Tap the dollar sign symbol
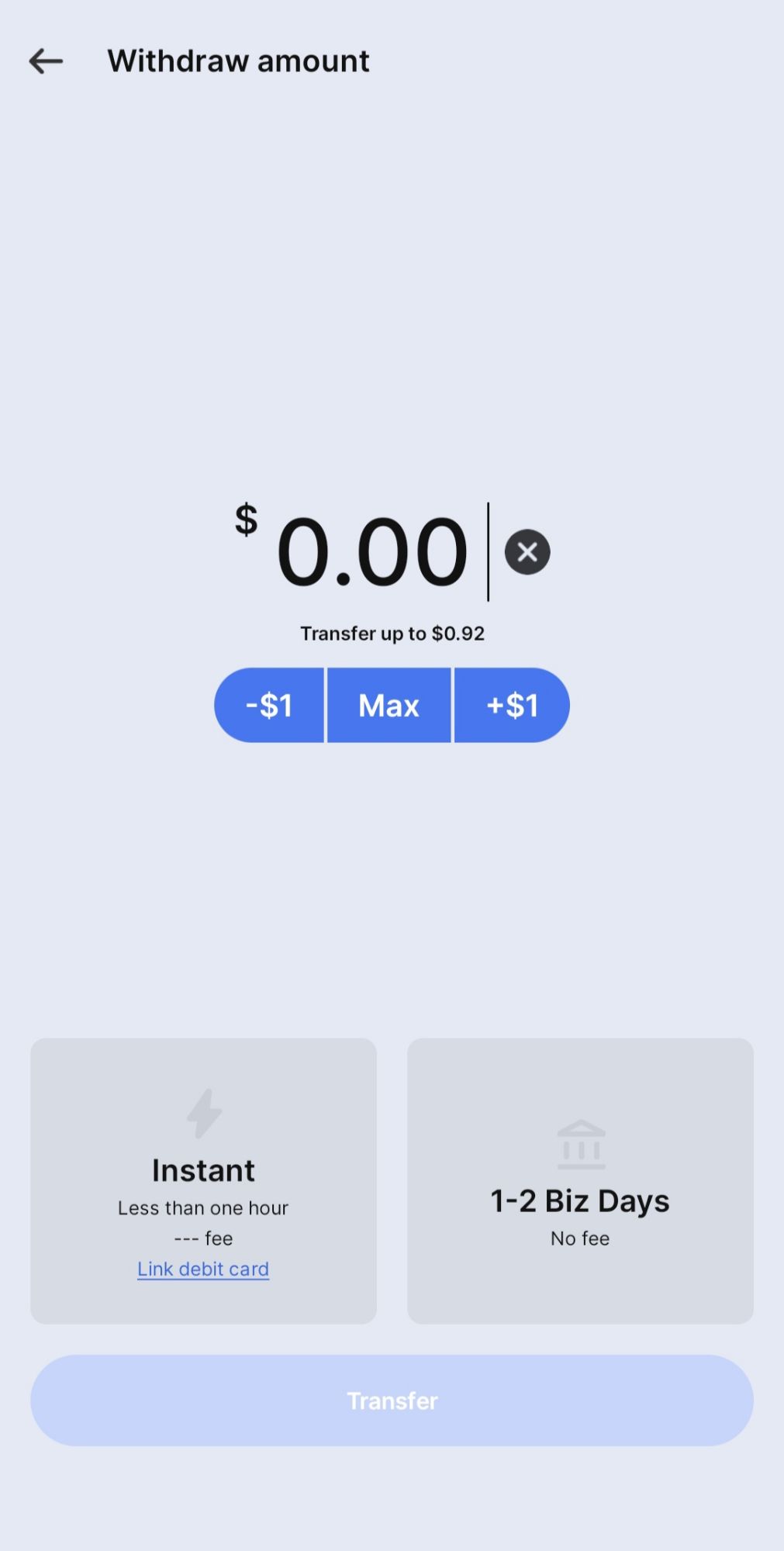Viewport: 784px width, 1551px height. tap(245, 520)
